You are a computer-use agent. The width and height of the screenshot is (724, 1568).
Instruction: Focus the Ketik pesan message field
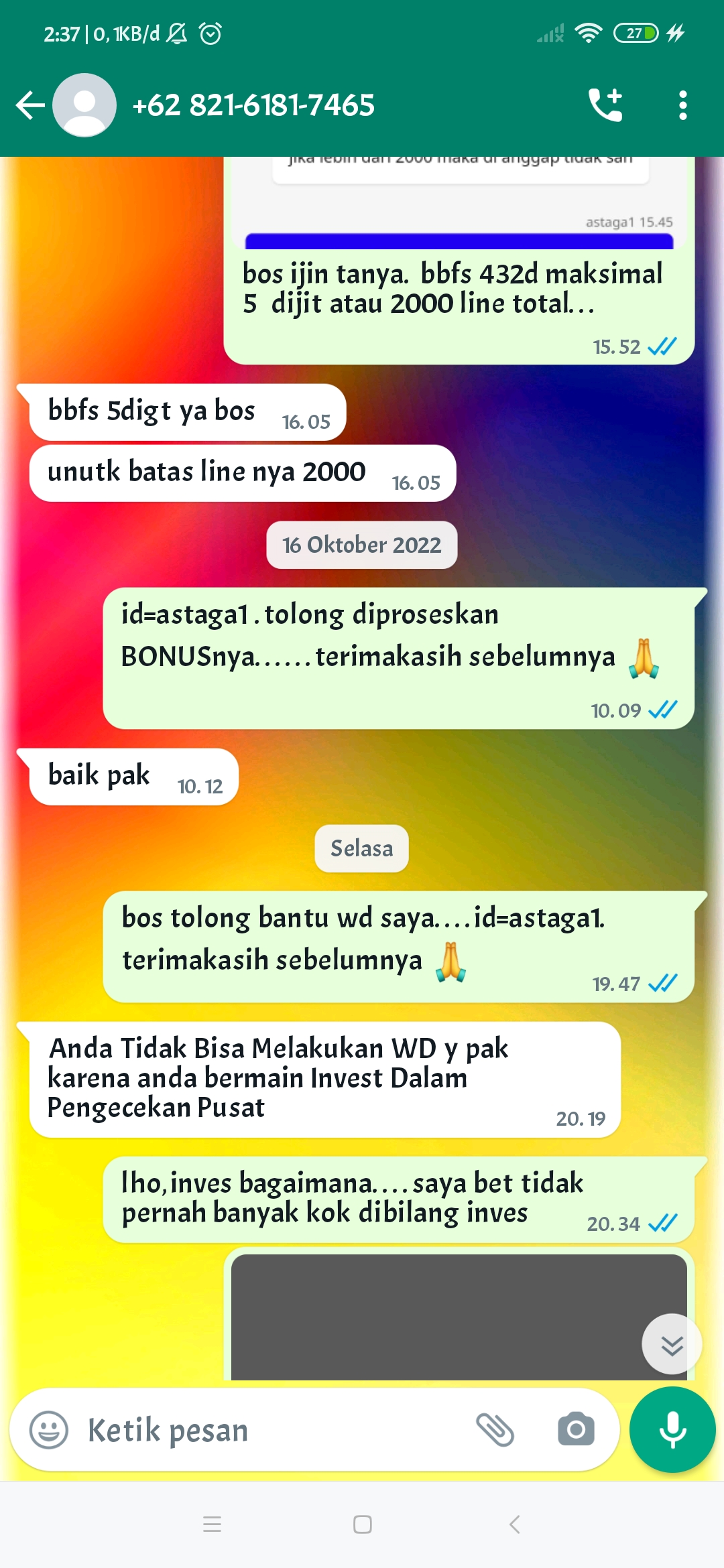268,1430
